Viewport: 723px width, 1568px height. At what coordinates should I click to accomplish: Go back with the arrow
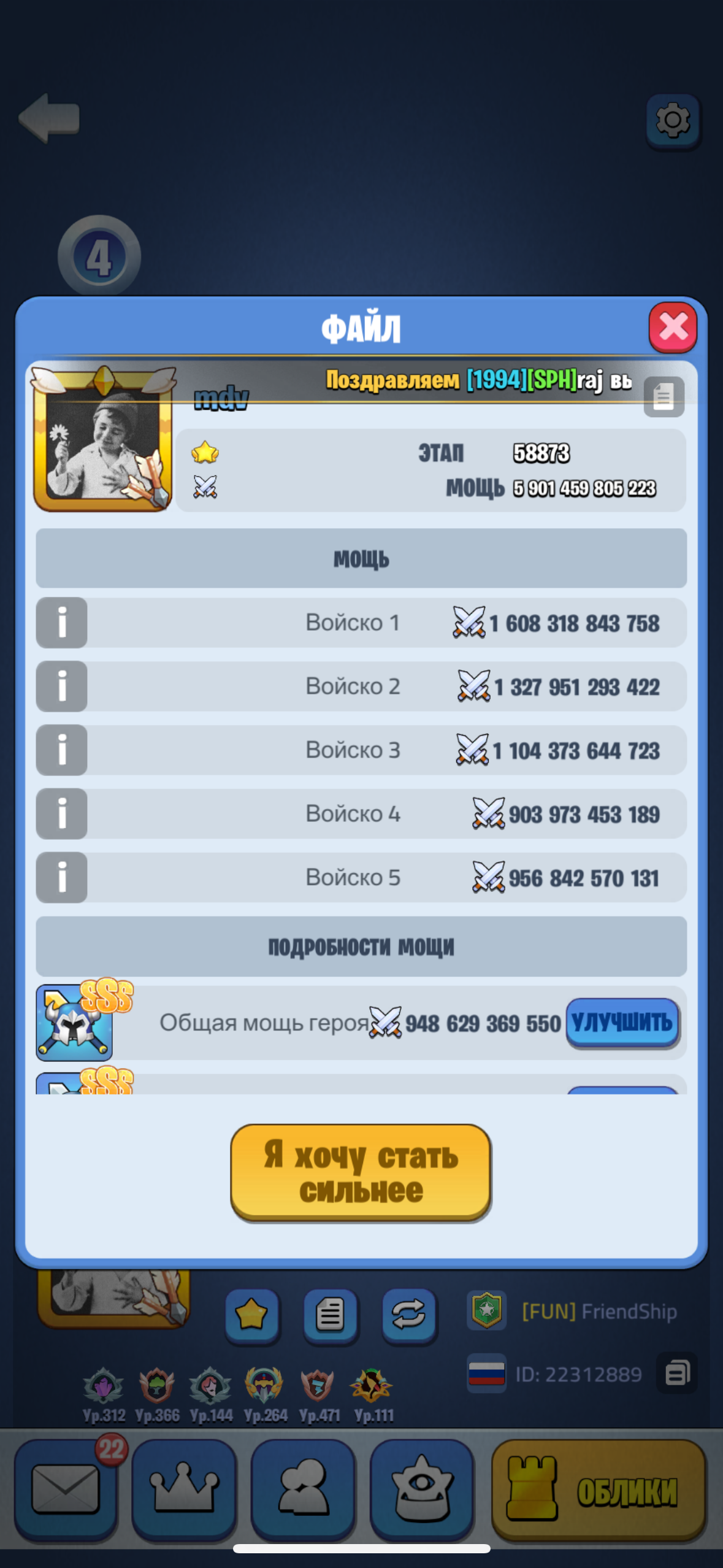tap(50, 118)
